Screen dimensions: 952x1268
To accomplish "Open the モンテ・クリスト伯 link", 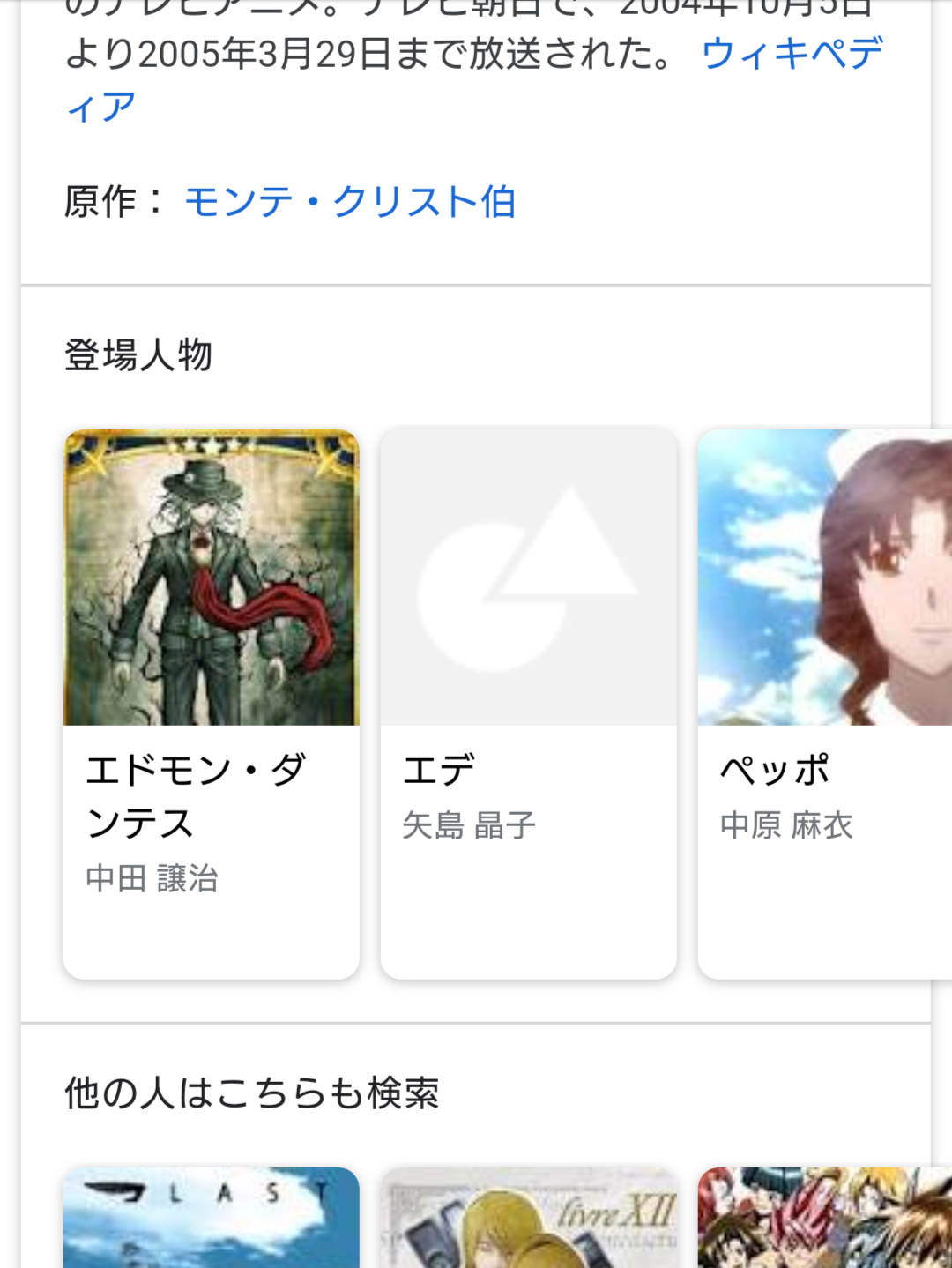I will 350,202.
